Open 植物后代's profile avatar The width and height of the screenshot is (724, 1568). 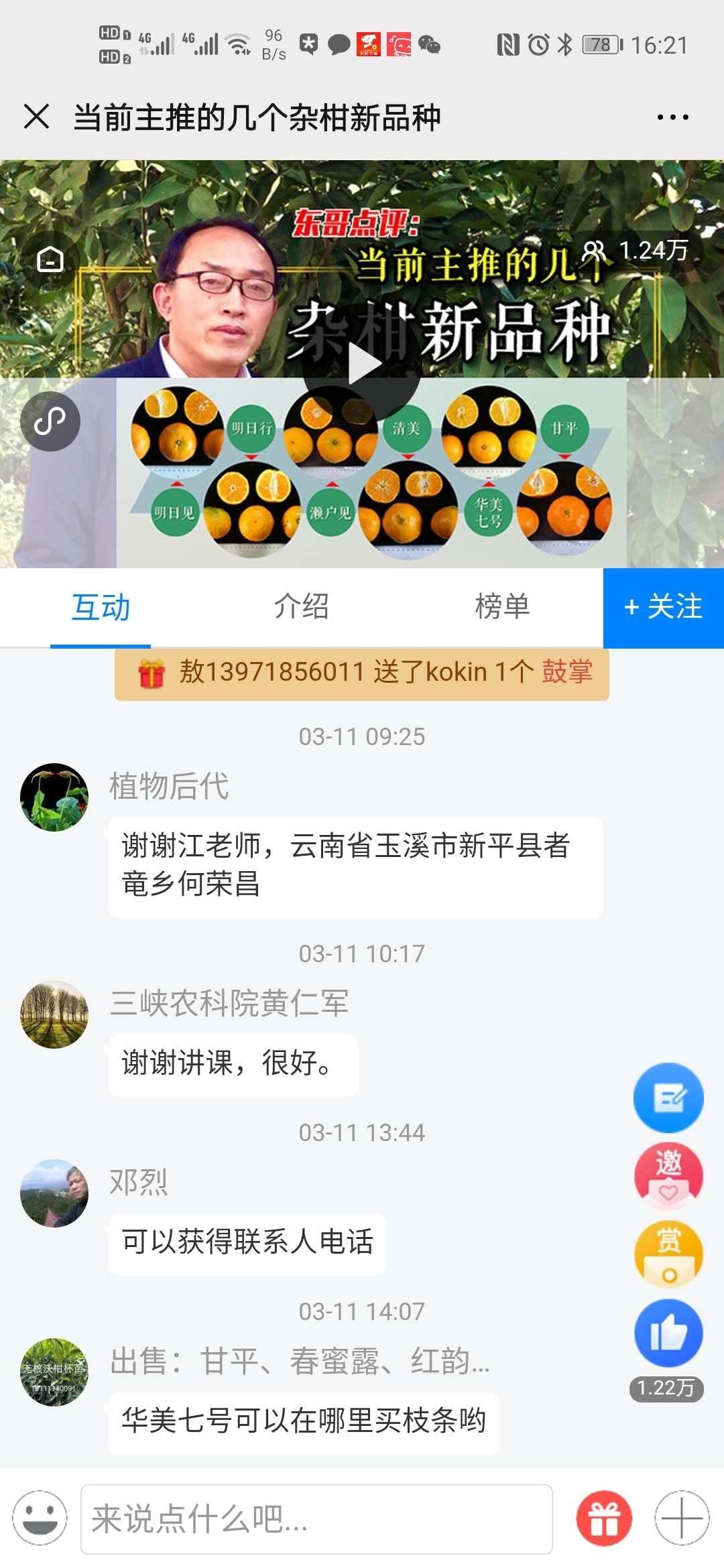[54, 797]
